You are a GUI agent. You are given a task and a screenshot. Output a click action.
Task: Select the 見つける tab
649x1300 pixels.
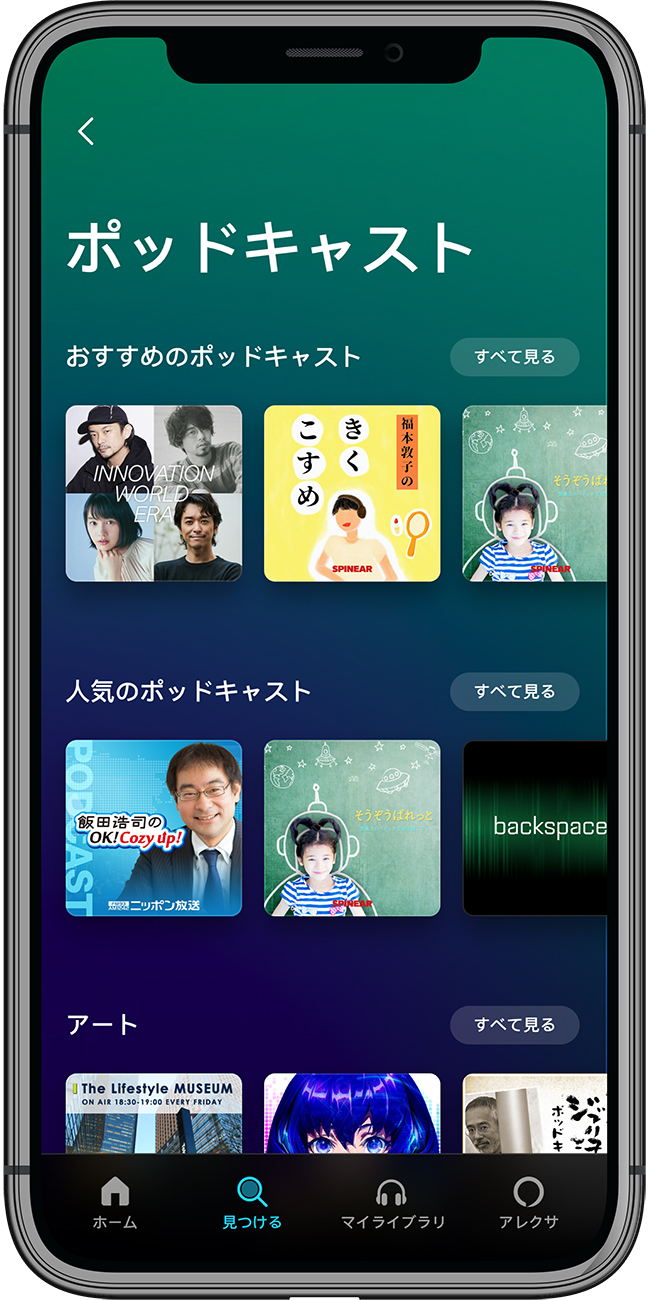252,1203
